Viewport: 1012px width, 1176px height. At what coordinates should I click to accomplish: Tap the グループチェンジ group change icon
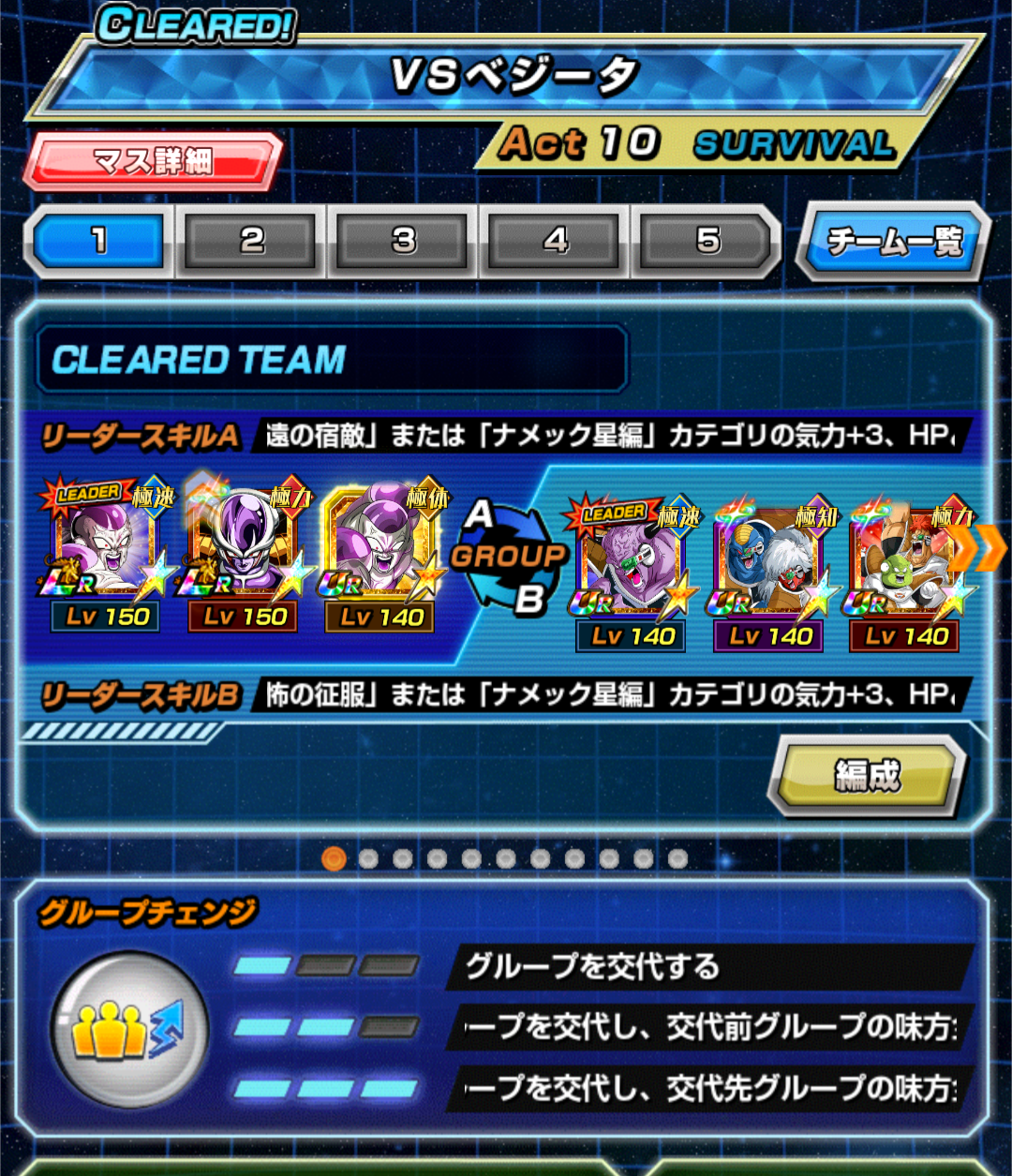[128, 1029]
